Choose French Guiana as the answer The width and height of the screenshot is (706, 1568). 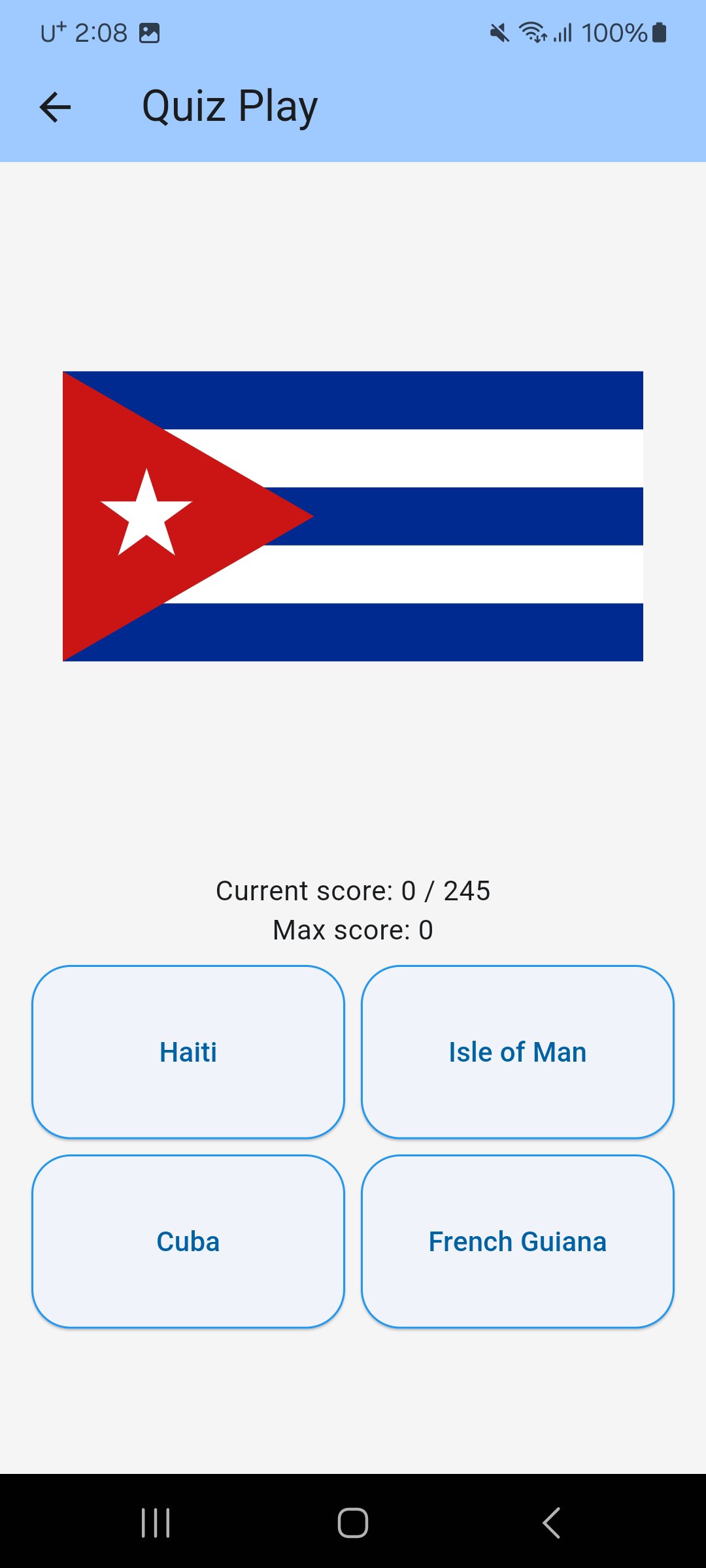517,1241
